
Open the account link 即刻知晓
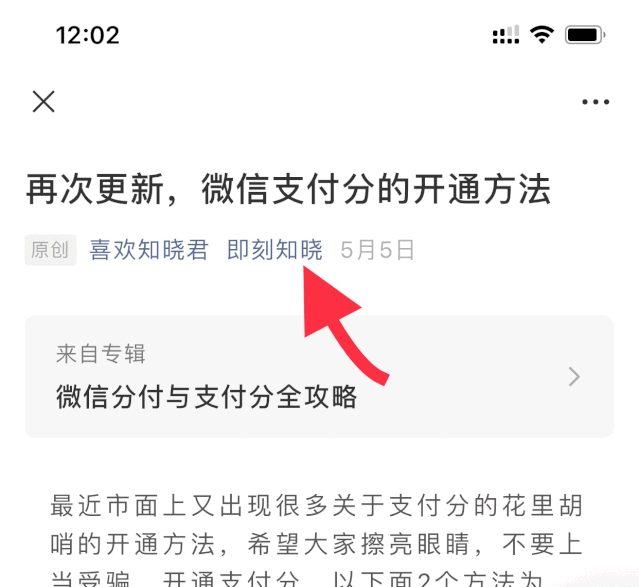click(275, 250)
